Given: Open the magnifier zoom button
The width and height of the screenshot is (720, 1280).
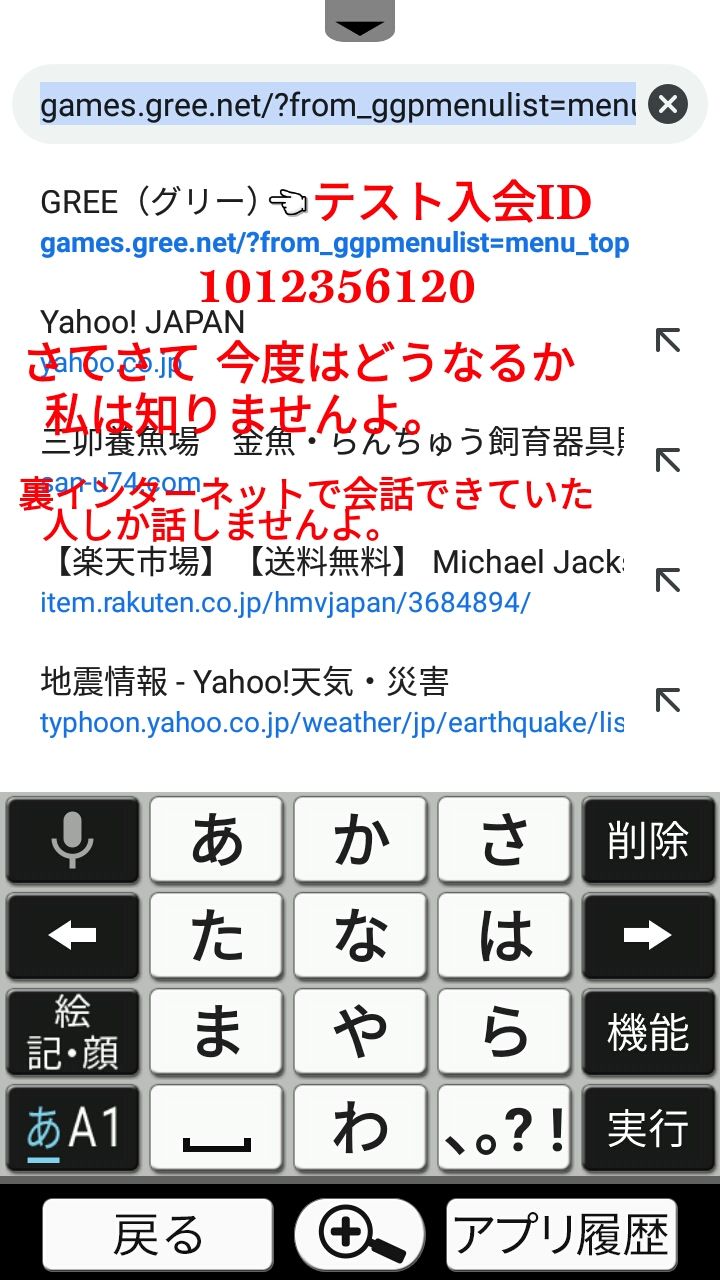Looking at the screenshot, I should (x=360, y=1235).
